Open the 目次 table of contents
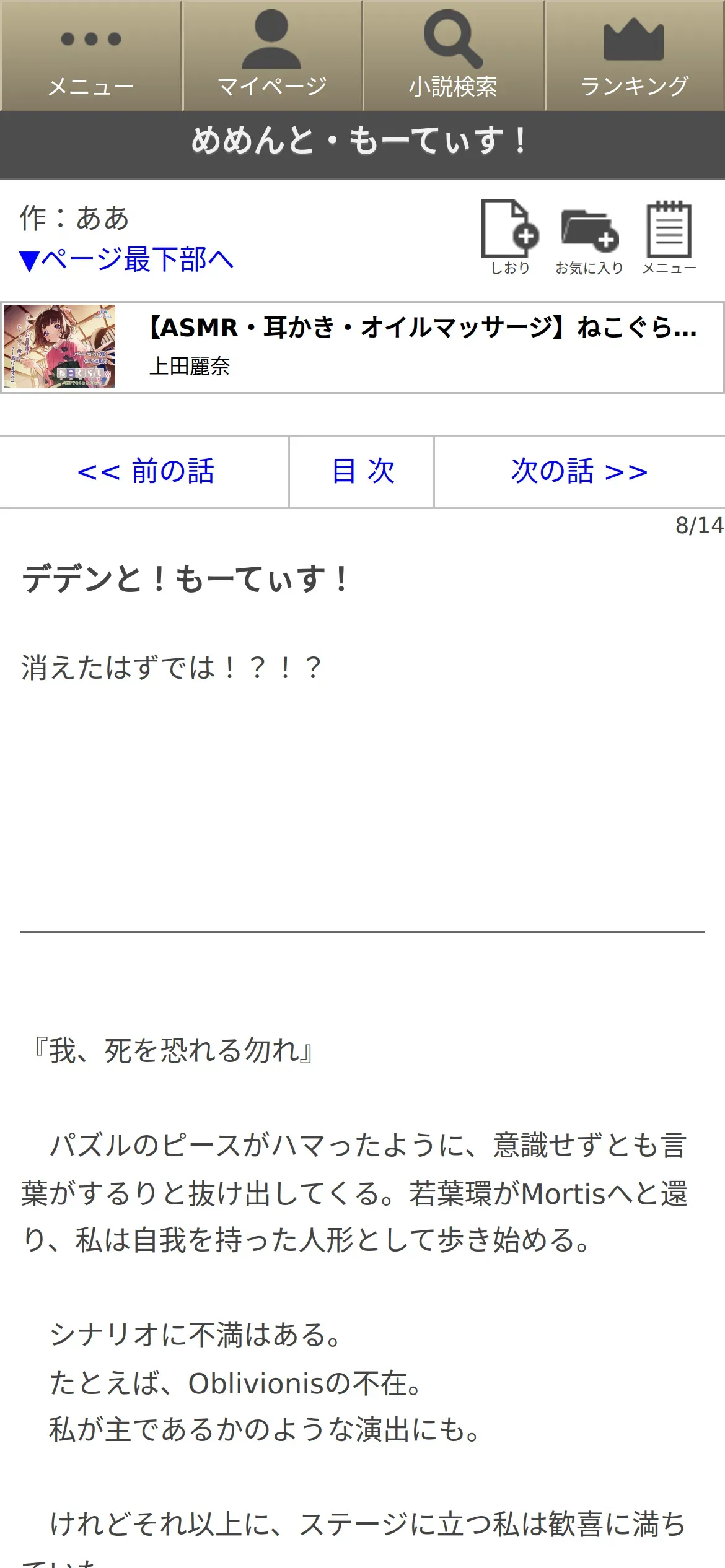The width and height of the screenshot is (725, 1568). coord(362,472)
